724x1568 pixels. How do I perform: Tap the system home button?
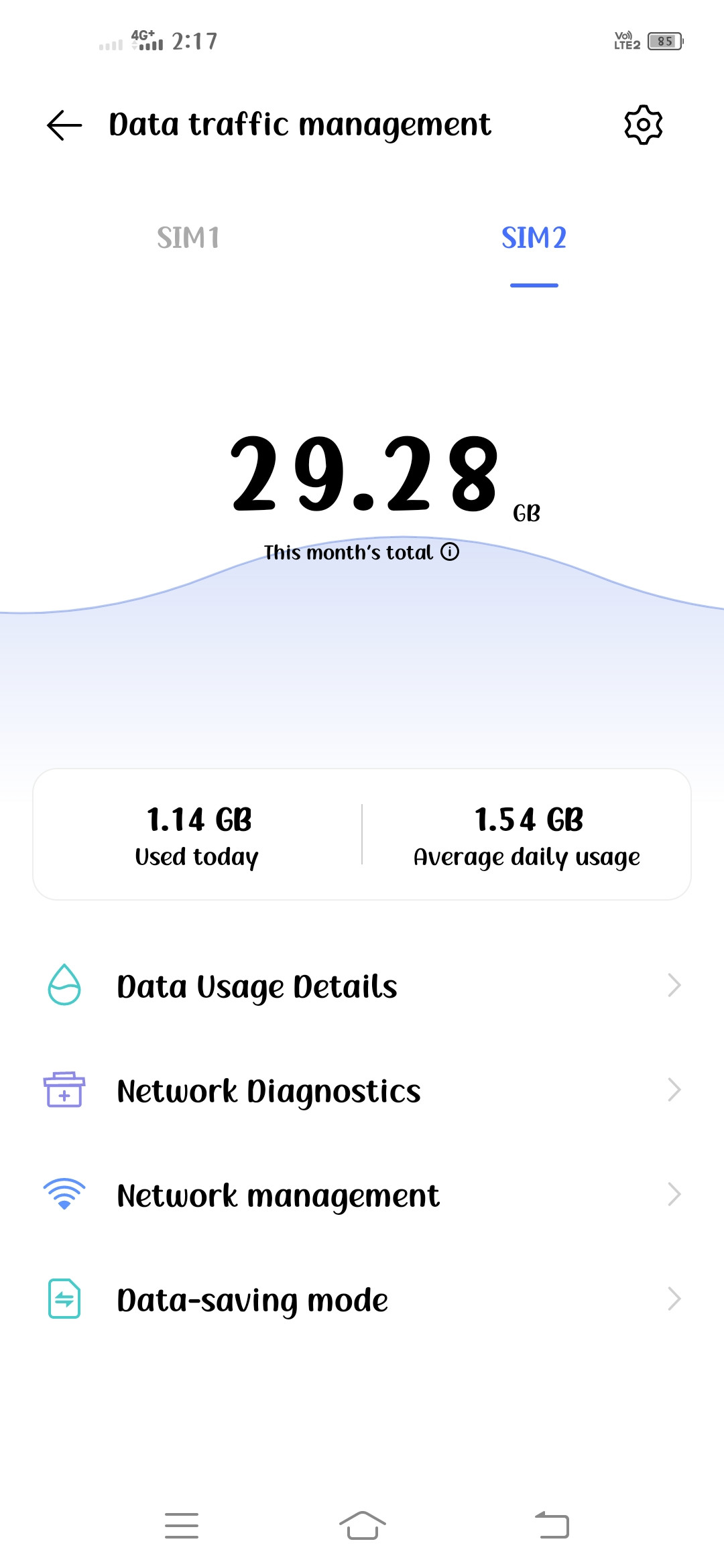tap(362, 1526)
